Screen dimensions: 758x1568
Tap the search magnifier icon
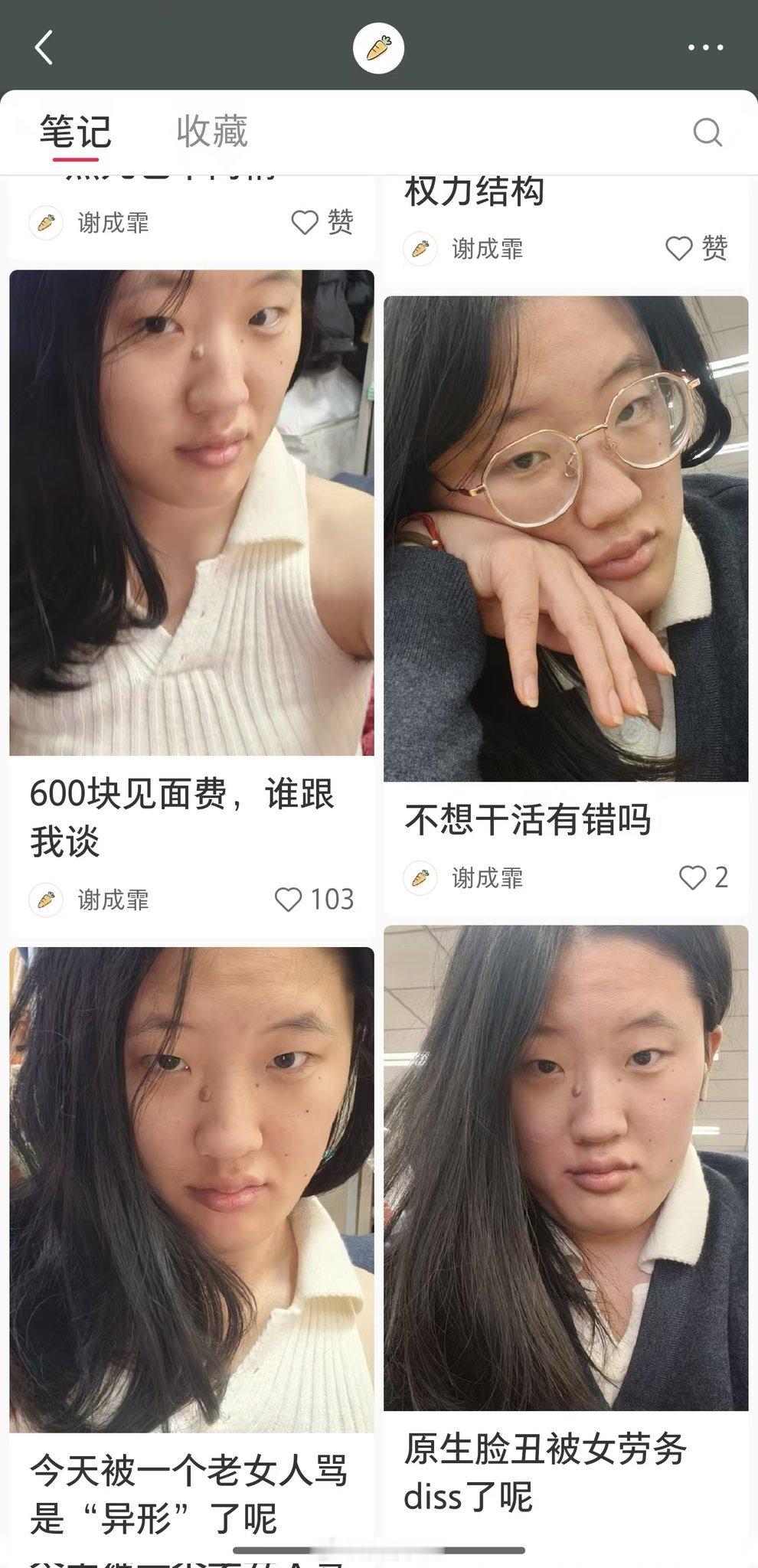[708, 132]
